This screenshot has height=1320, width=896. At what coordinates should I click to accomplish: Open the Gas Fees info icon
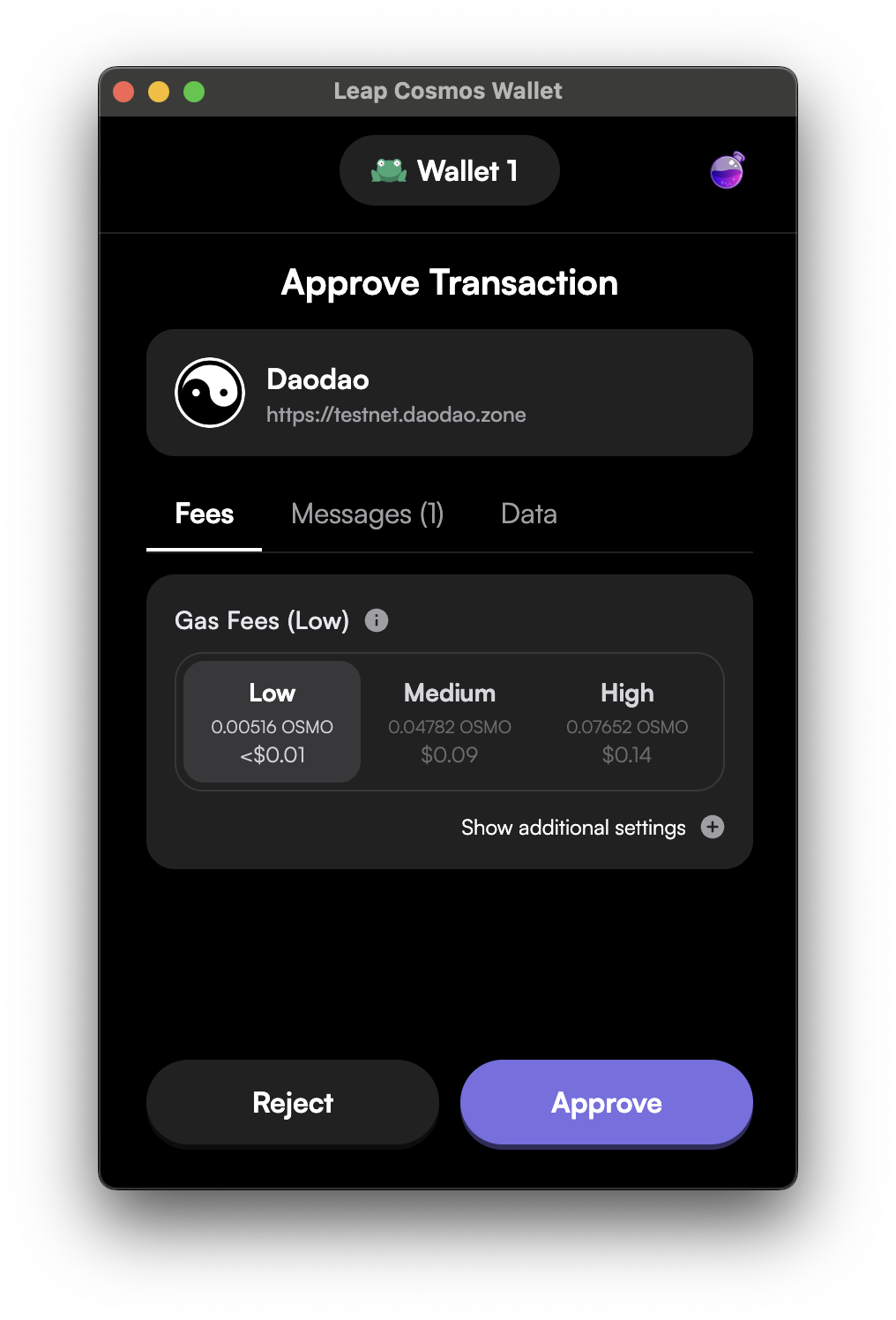click(377, 620)
